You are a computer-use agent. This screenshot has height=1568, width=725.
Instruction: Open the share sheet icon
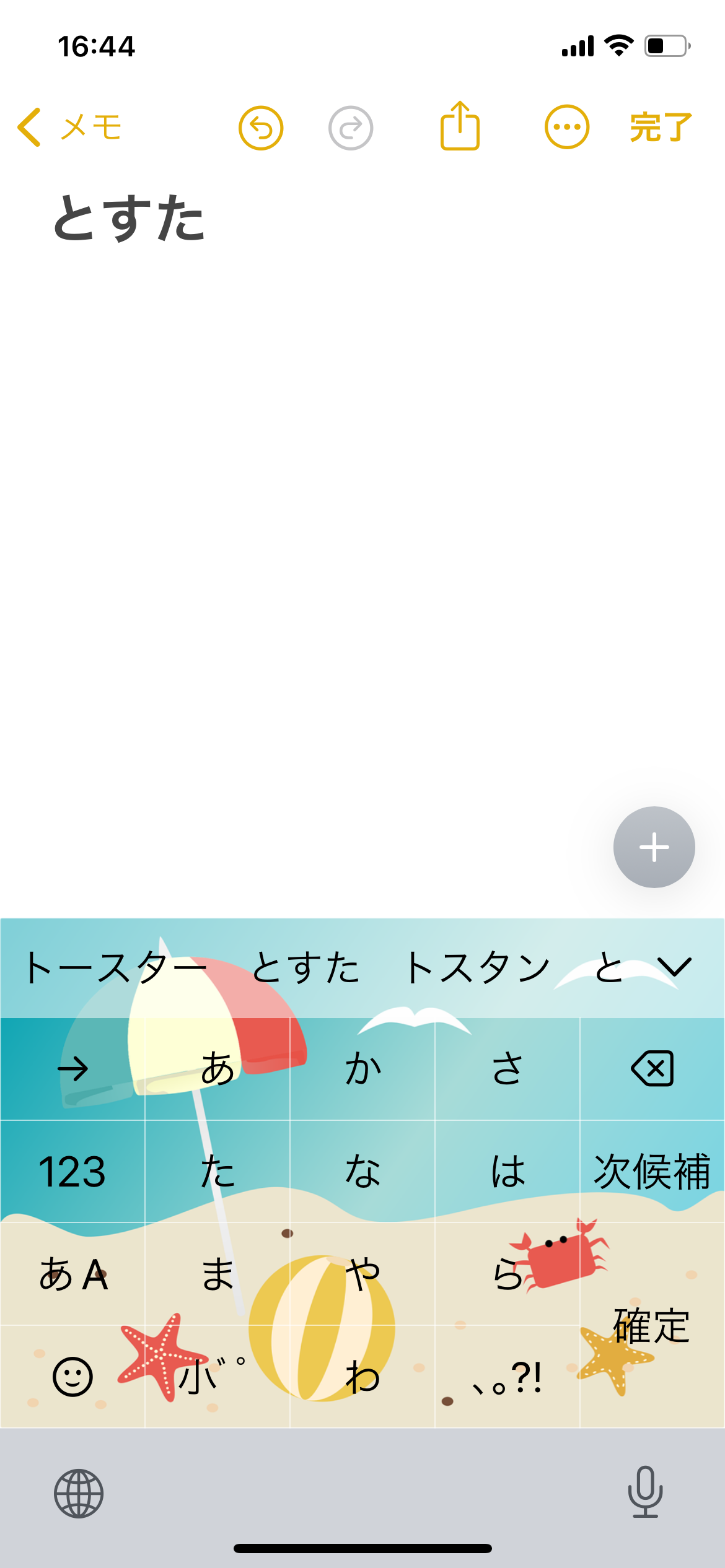tap(459, 127)
